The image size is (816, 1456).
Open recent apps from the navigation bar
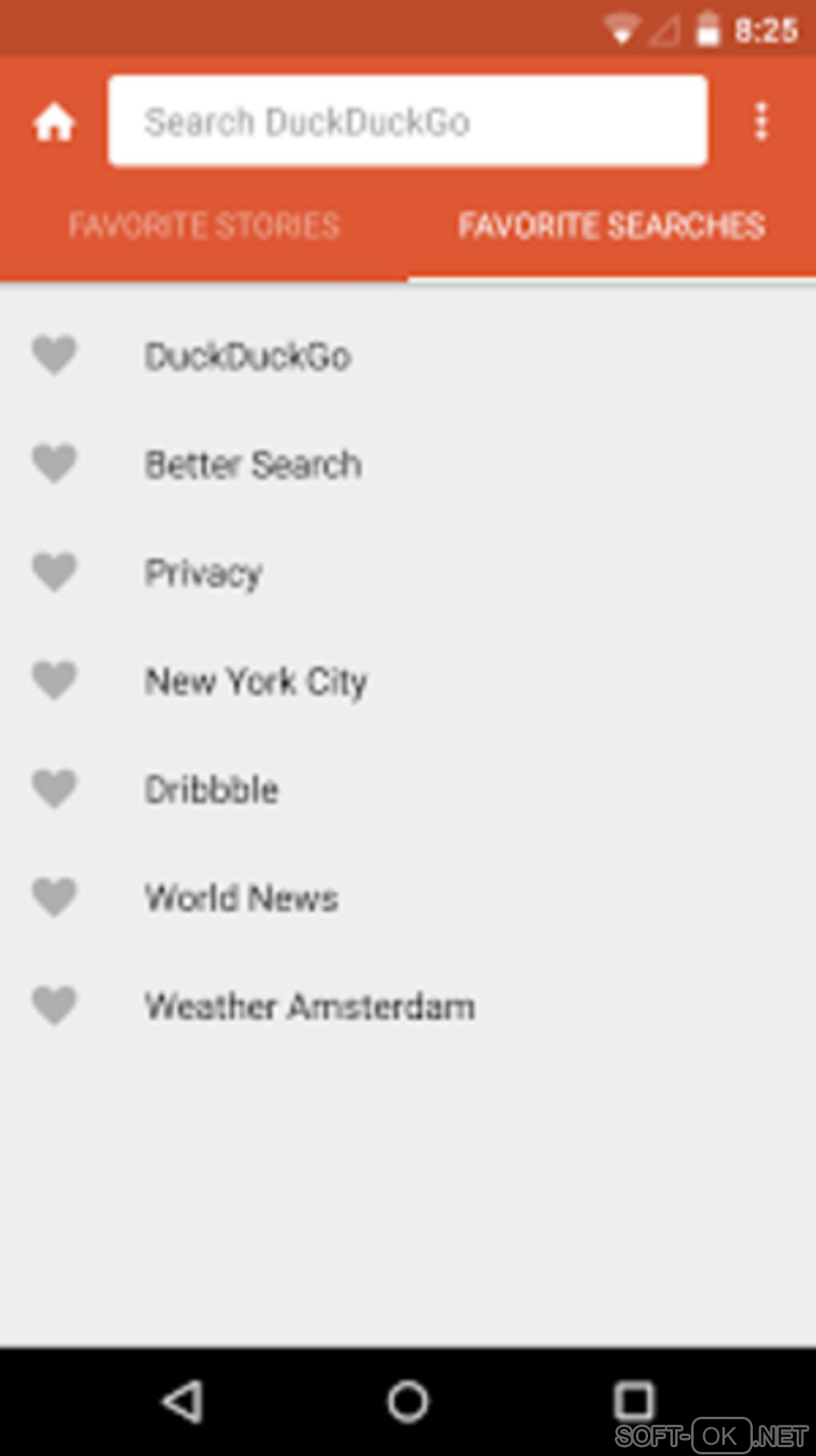pos(634,1401)
